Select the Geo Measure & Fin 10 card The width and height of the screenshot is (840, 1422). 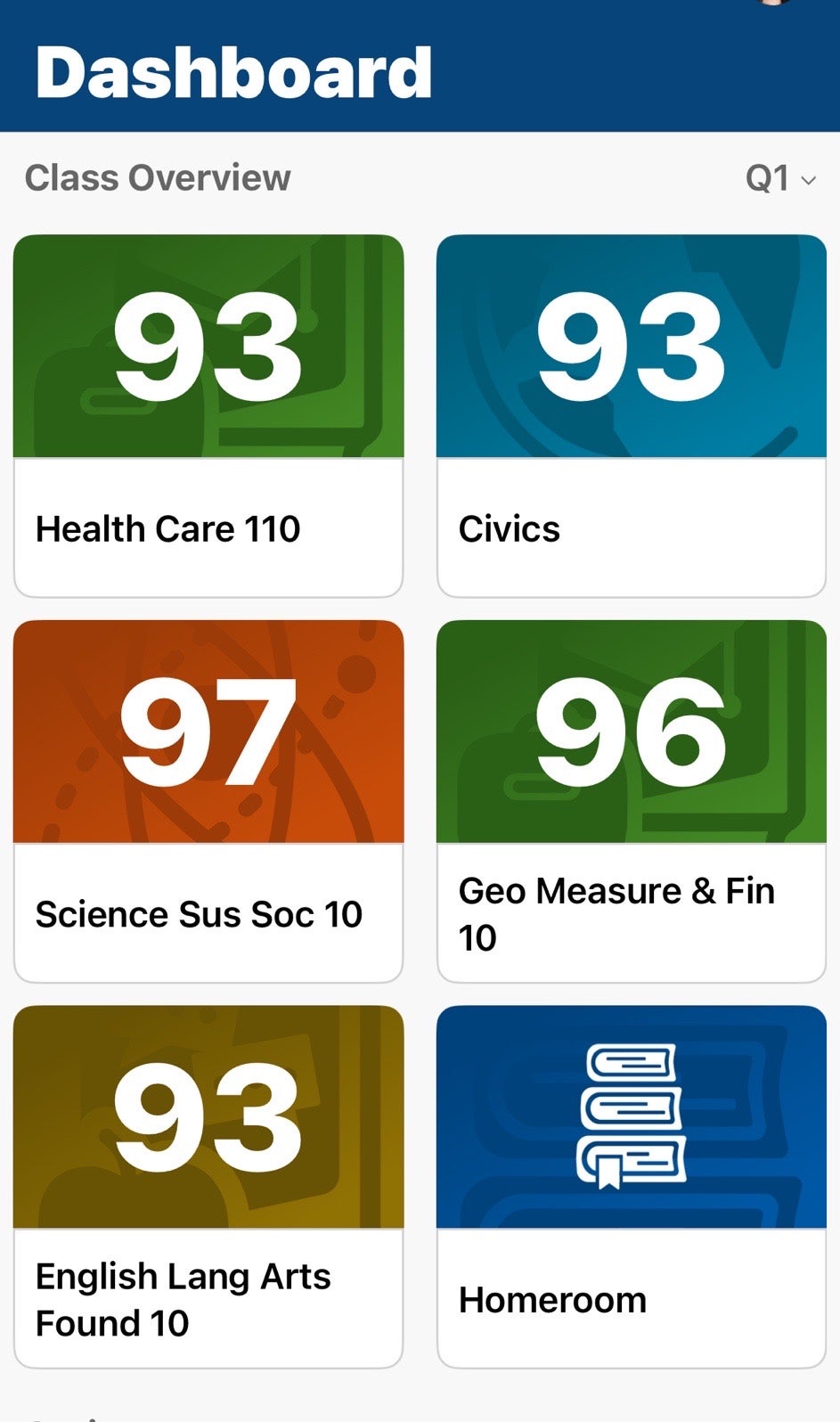[631, 800]
